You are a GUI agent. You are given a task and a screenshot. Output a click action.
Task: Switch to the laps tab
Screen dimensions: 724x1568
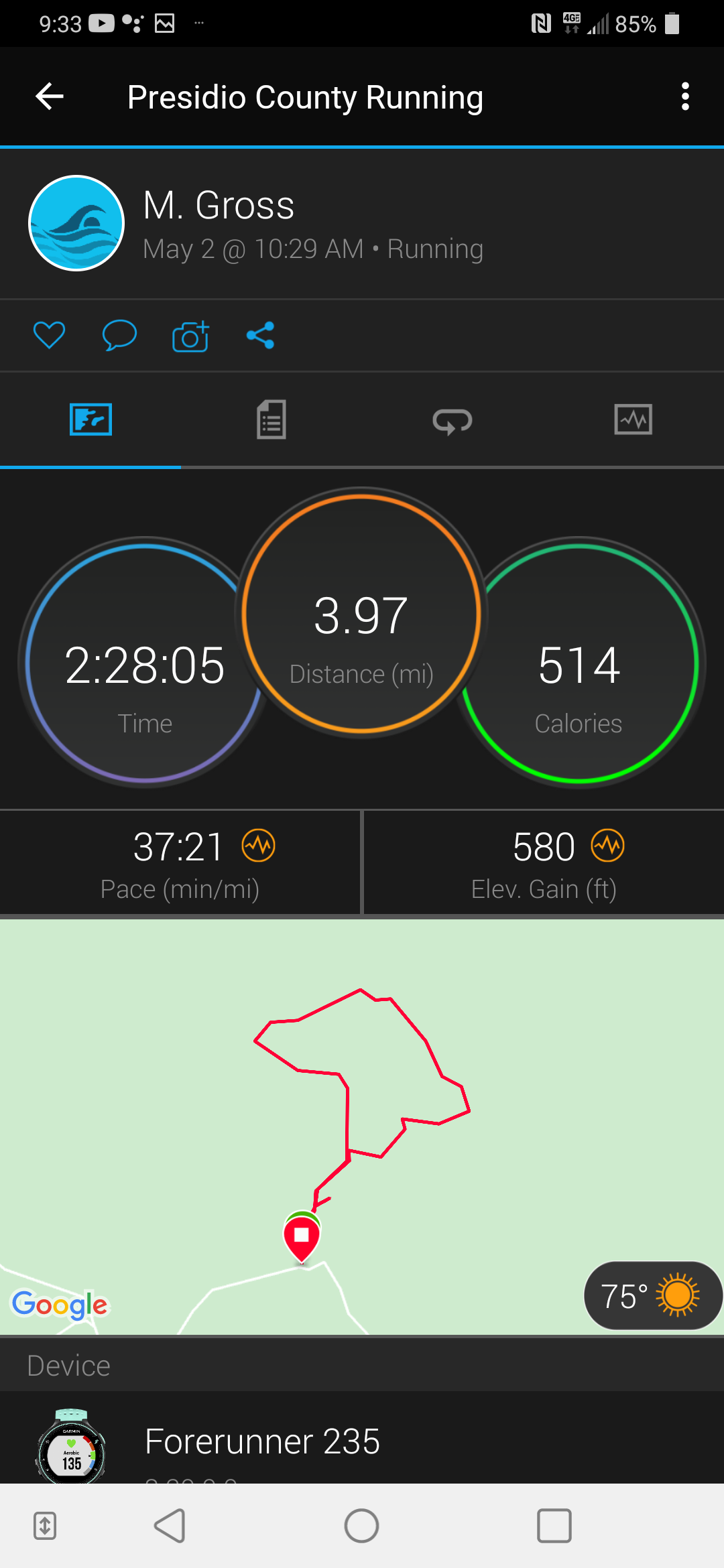pos(452,420)
